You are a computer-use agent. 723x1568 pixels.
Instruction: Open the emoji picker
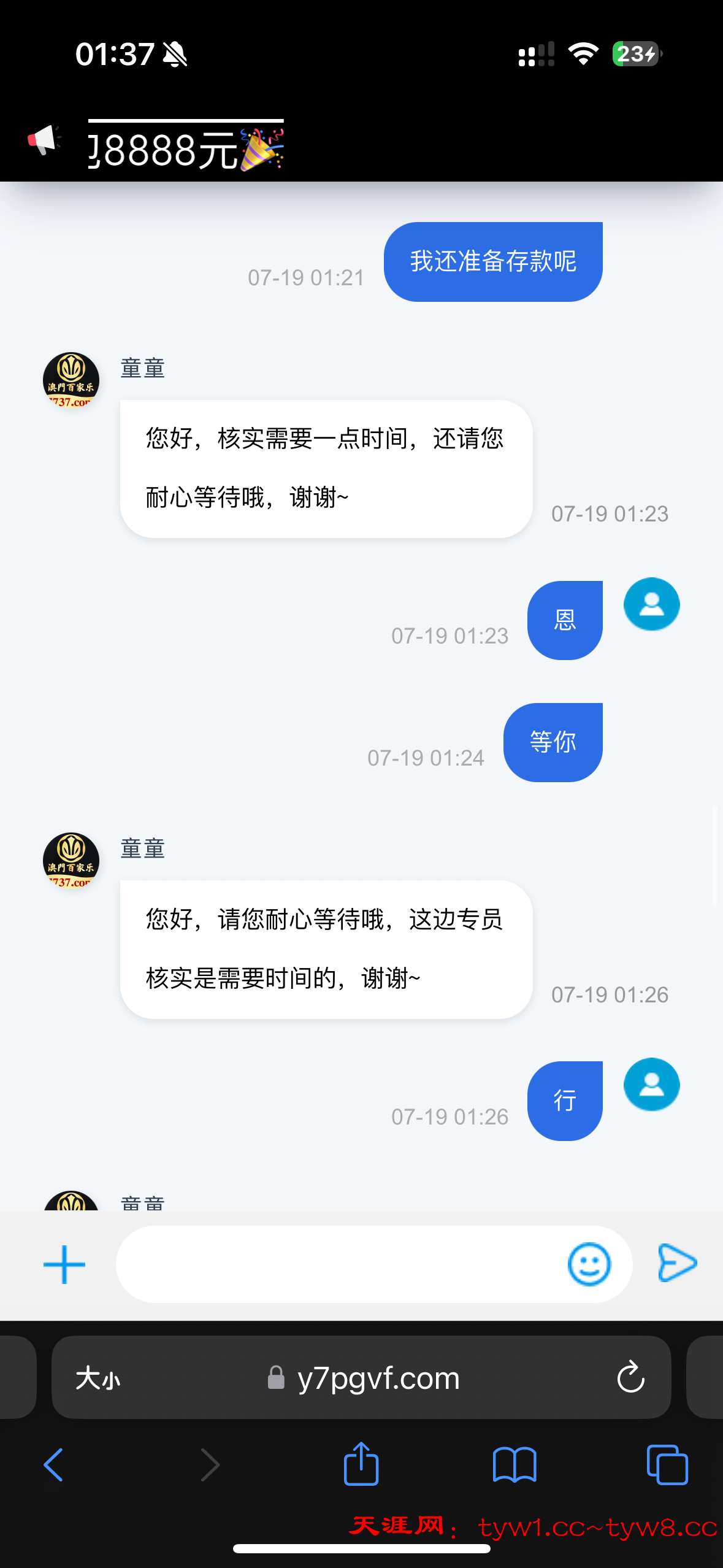[589, 1264]
